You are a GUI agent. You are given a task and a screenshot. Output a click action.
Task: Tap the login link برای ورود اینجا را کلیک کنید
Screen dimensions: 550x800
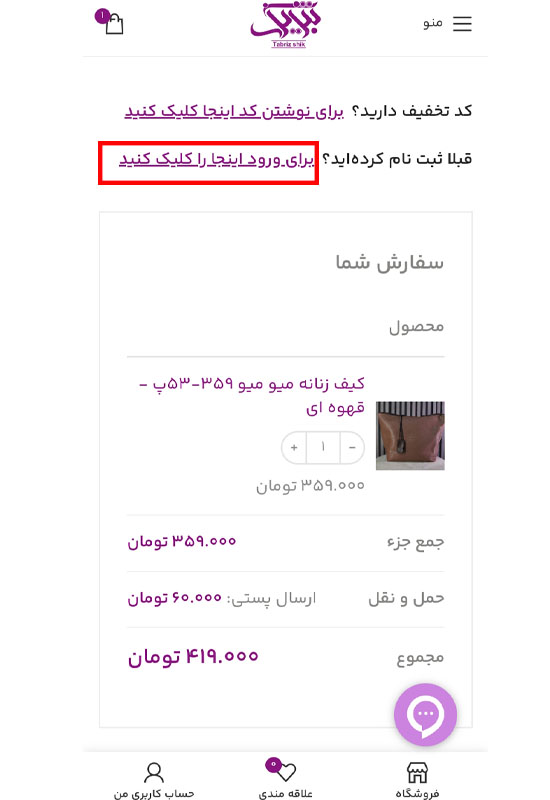[217, 160]
